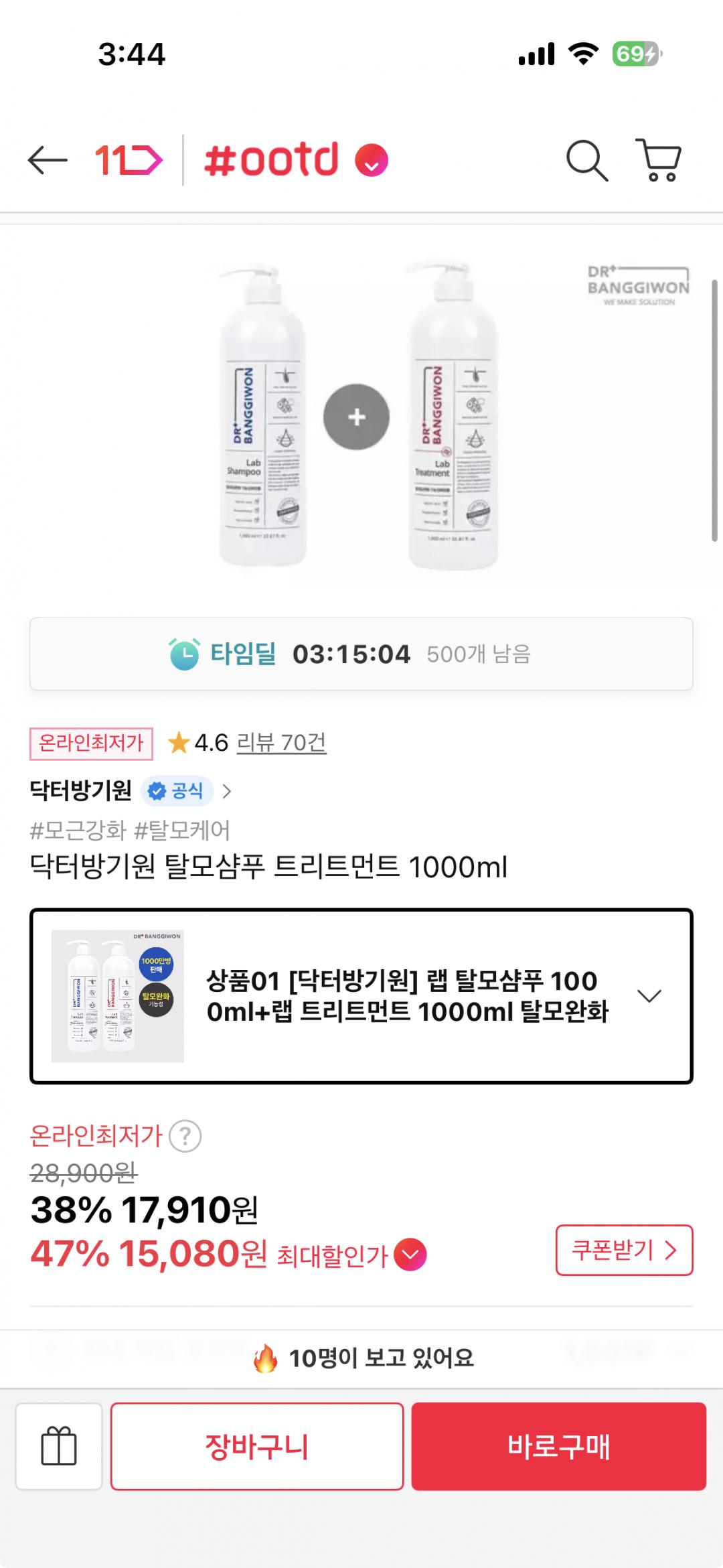The width and height of the screenshot is (723, 1568).
Task: Go back to the previous page
Action: coord(48,161)
